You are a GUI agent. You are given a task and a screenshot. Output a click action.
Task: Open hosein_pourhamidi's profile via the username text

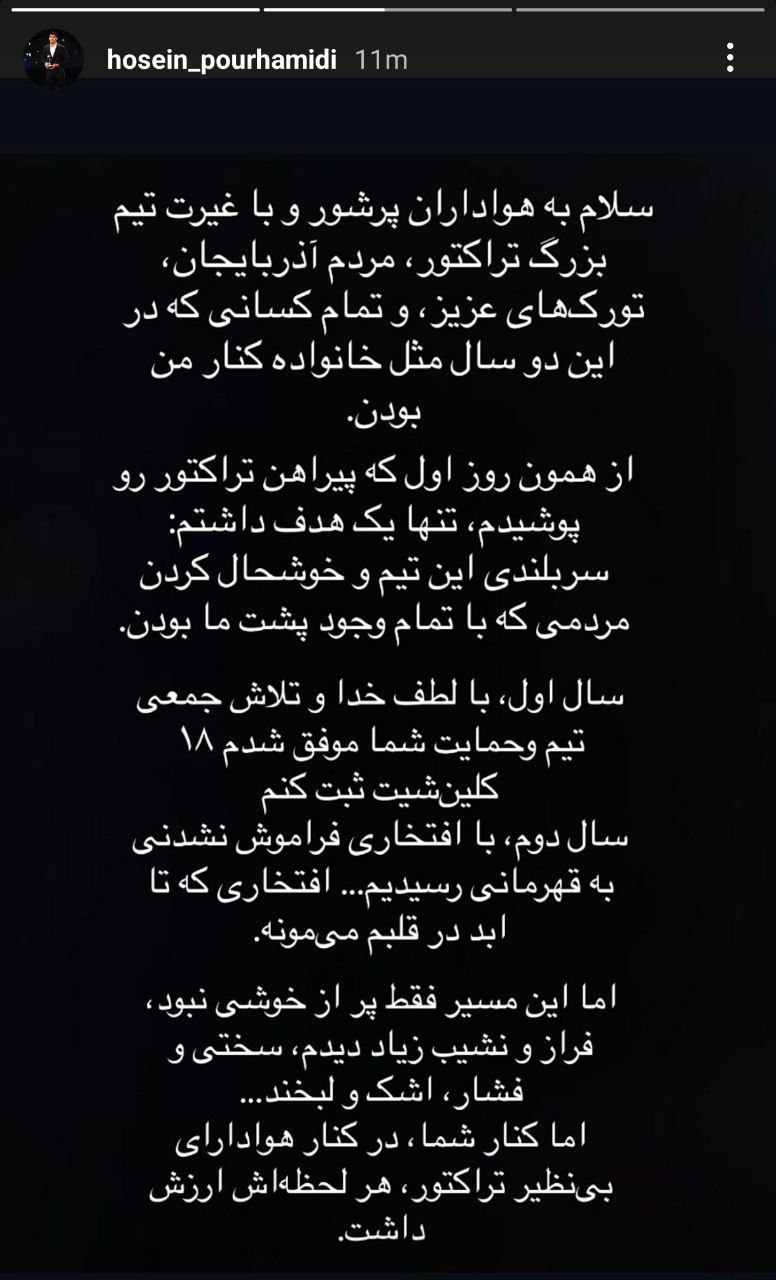(x=222, y=56)
